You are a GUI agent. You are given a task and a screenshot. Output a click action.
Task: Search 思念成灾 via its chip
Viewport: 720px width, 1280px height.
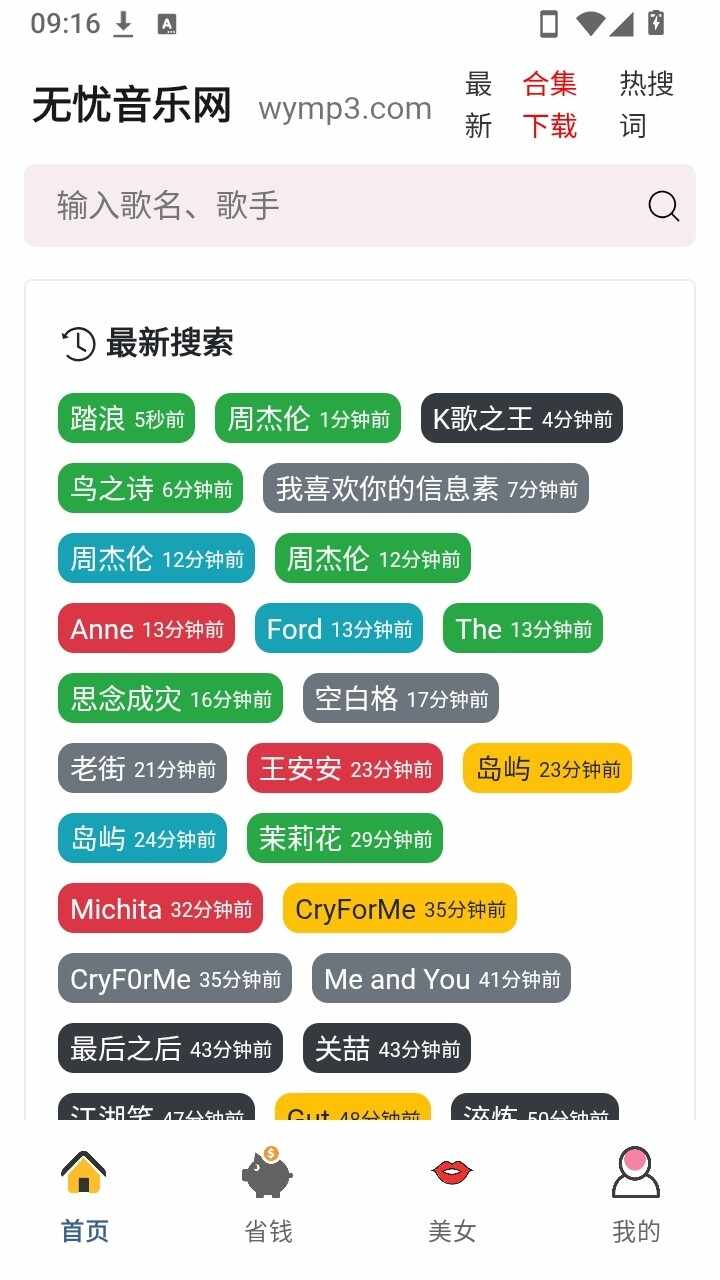point(171,698)
